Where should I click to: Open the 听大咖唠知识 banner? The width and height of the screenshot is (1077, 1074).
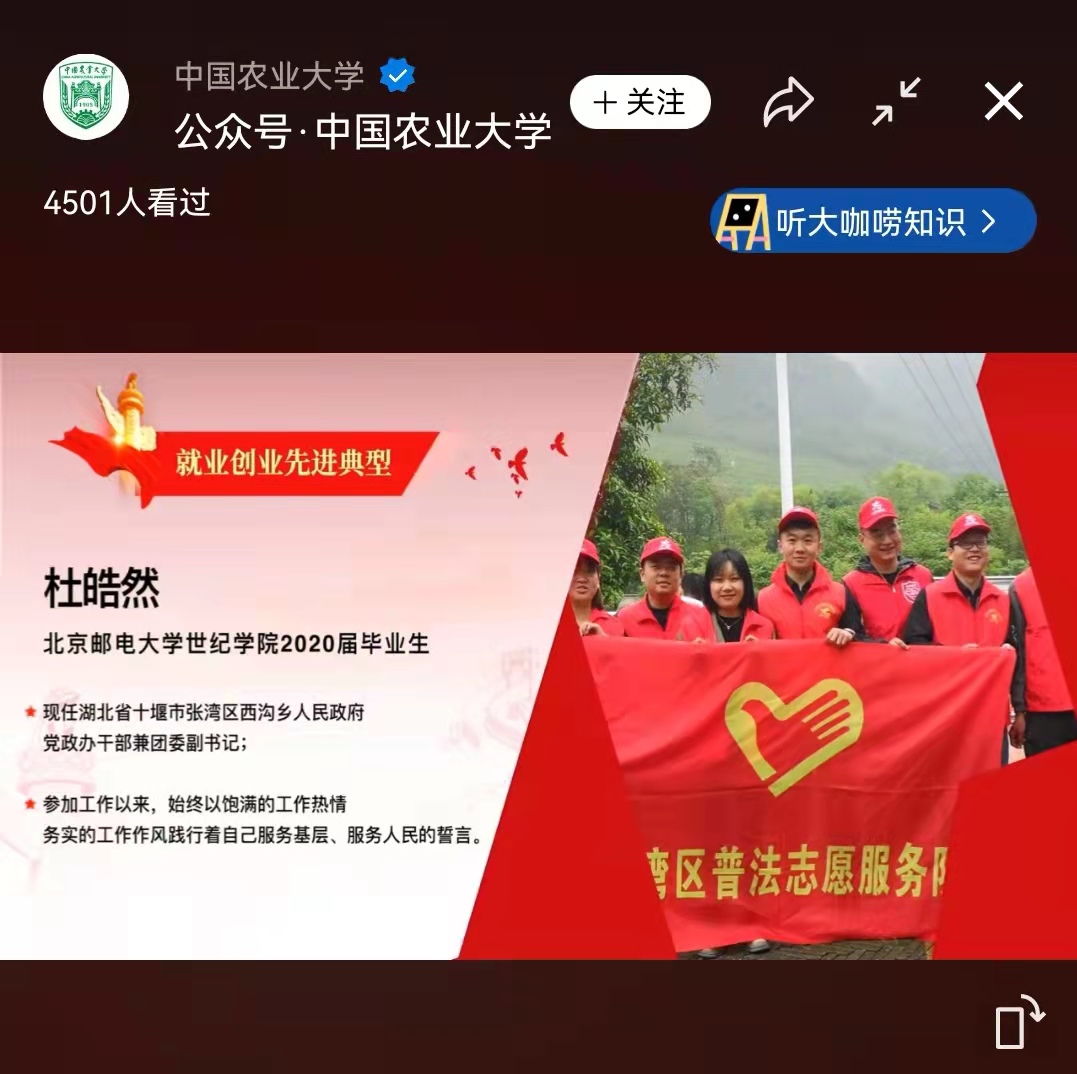(x=872, y=221)
